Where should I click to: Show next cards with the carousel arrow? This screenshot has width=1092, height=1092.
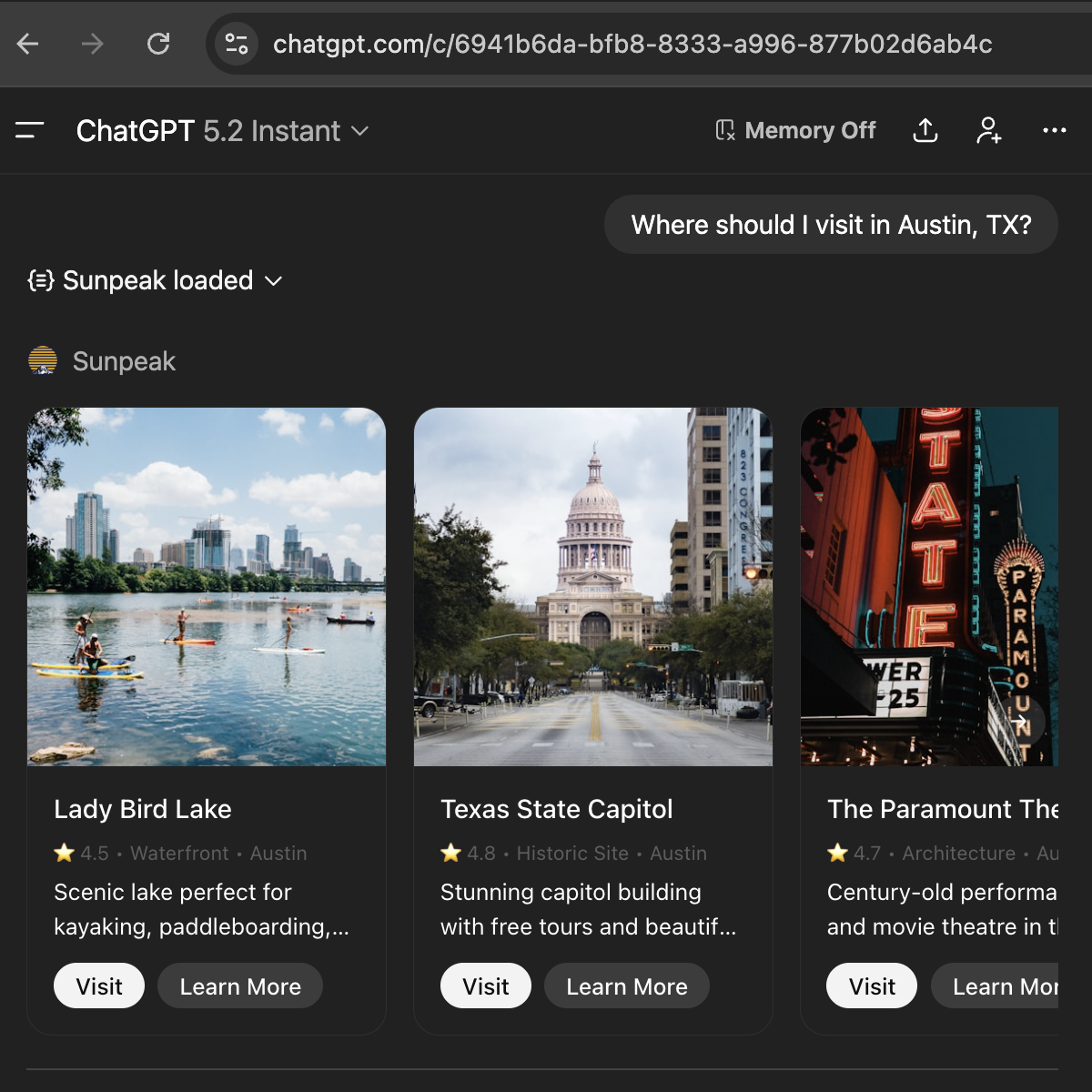pyautogui.click(x=1021, y=723)
